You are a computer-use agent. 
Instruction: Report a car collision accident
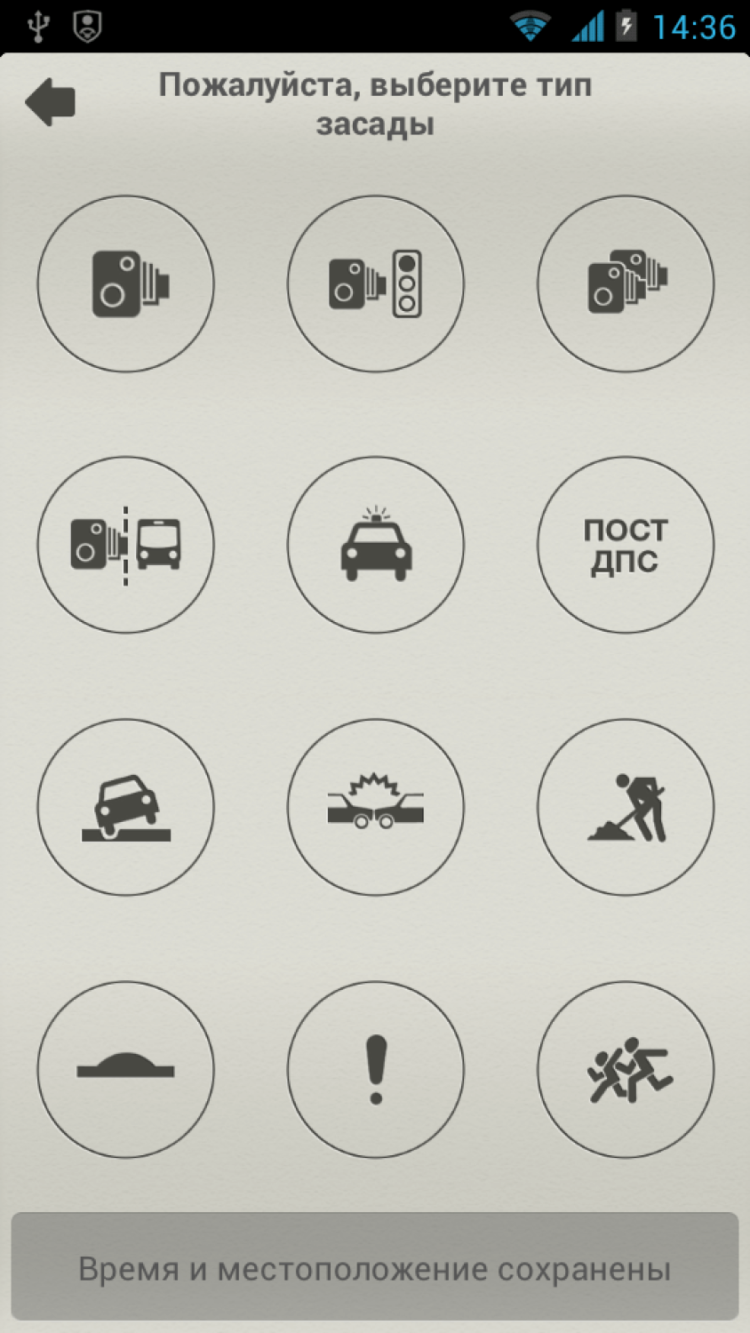375,807
